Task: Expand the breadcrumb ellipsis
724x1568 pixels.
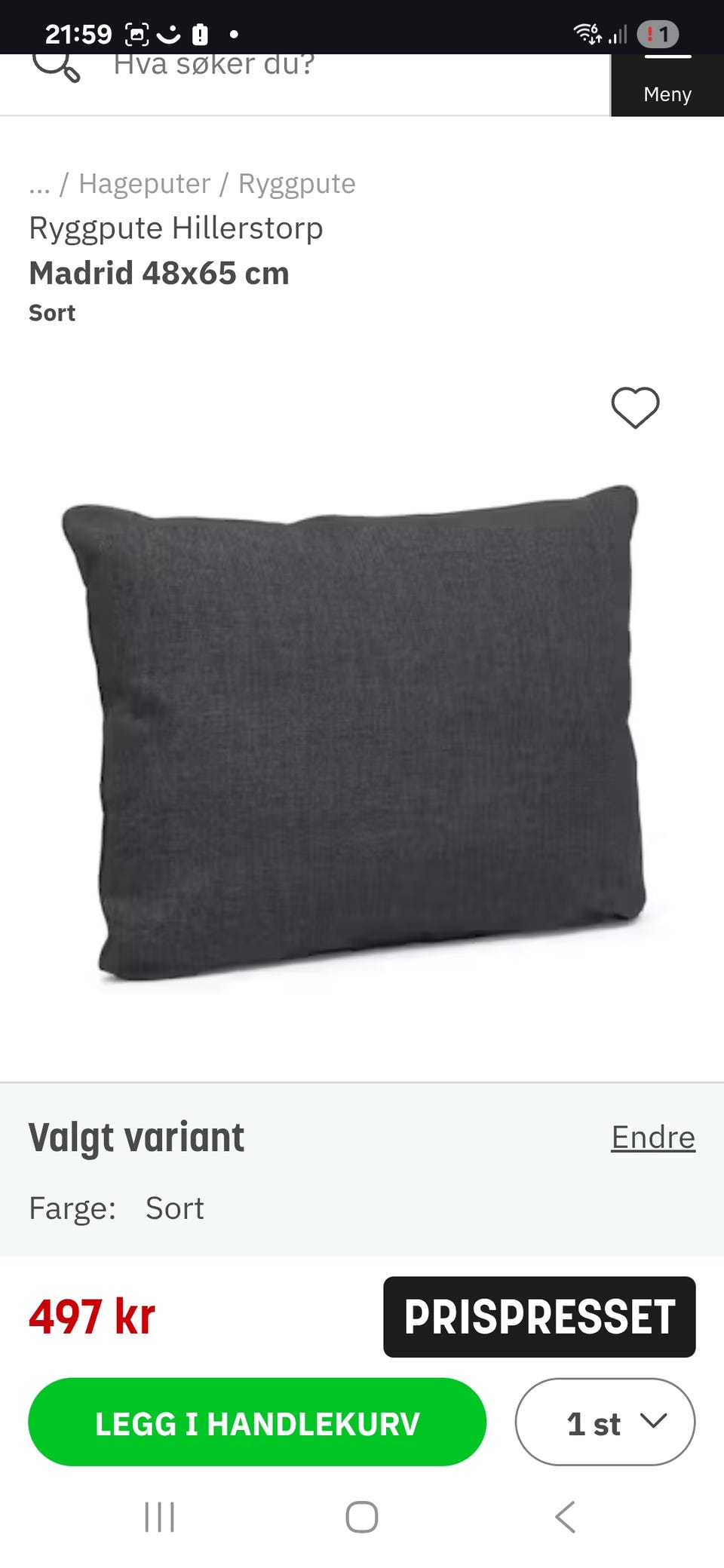Action: [39, 183]
